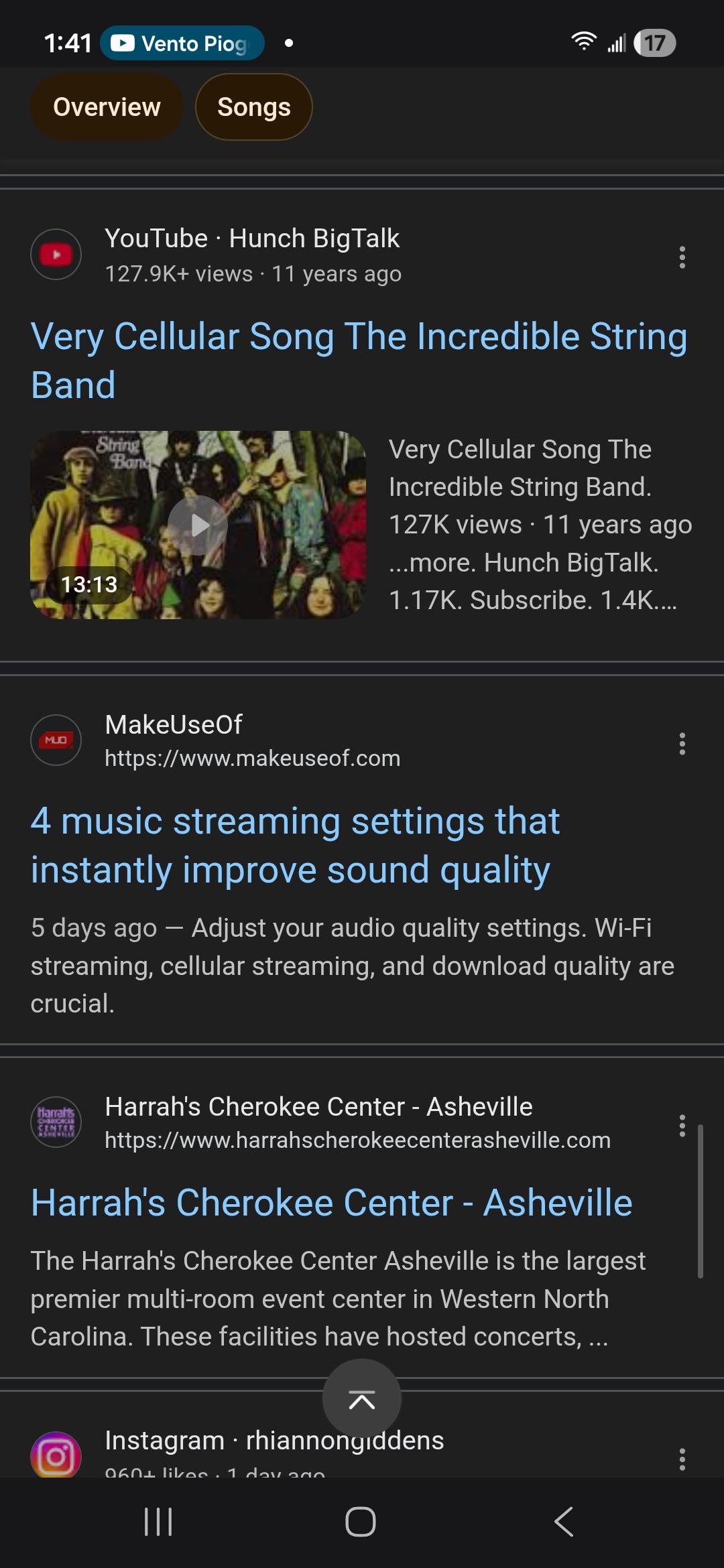
Task: Open more options for the MakeUseOf result
Action: [x=682, y=743]
